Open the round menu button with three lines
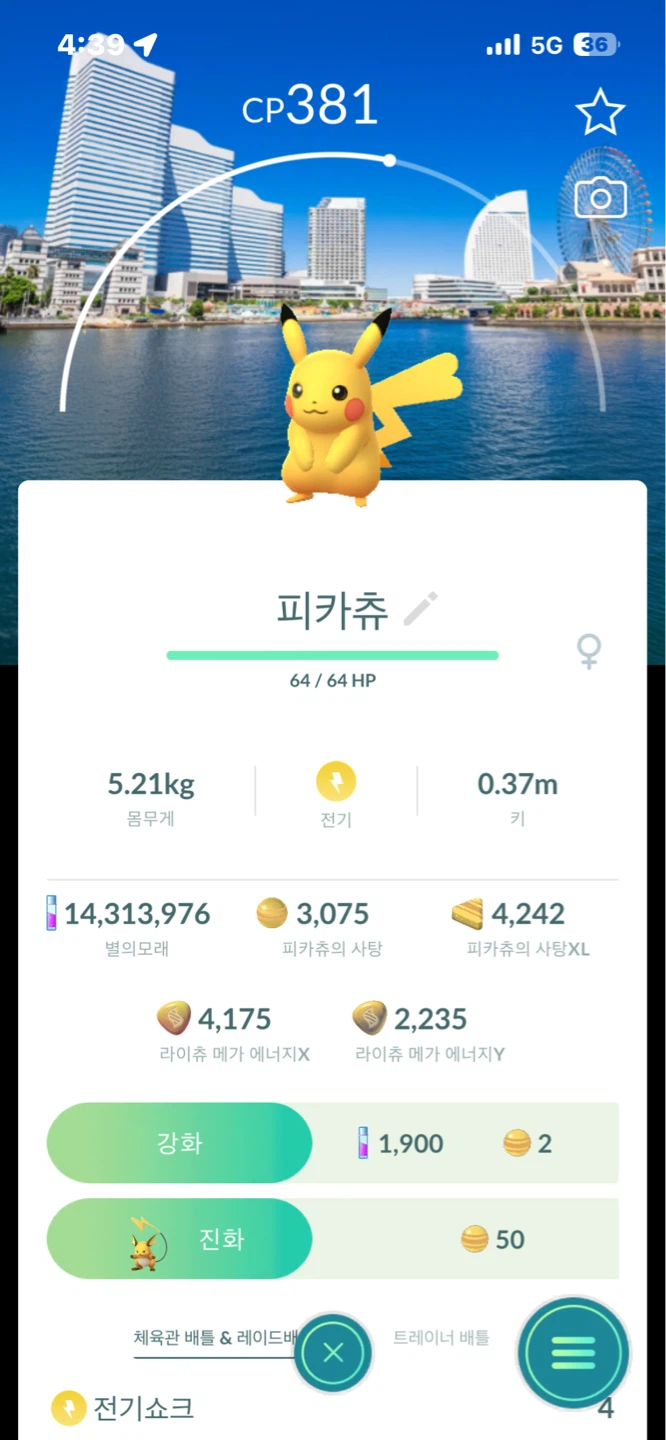The image size is (666, 1440). click(573, 1352)
